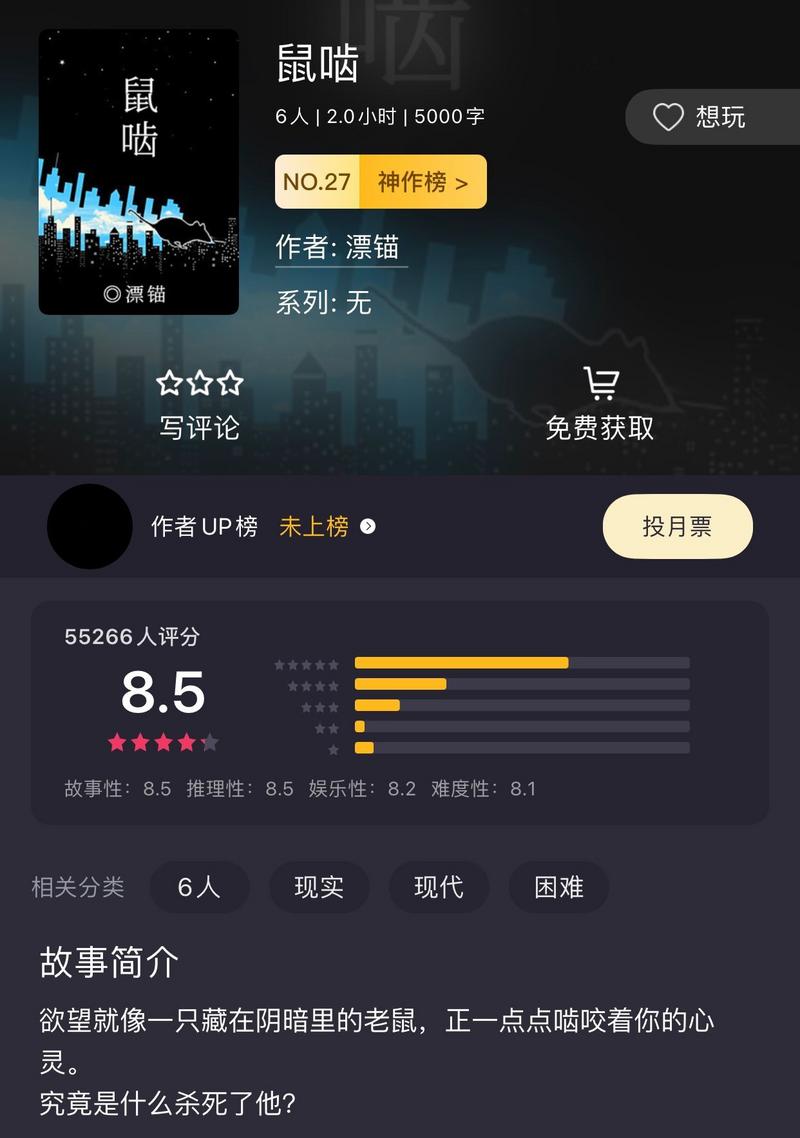Expand the NO.27 leaderboard entry
Screen dimensions: 800x1138
[316, 182]
